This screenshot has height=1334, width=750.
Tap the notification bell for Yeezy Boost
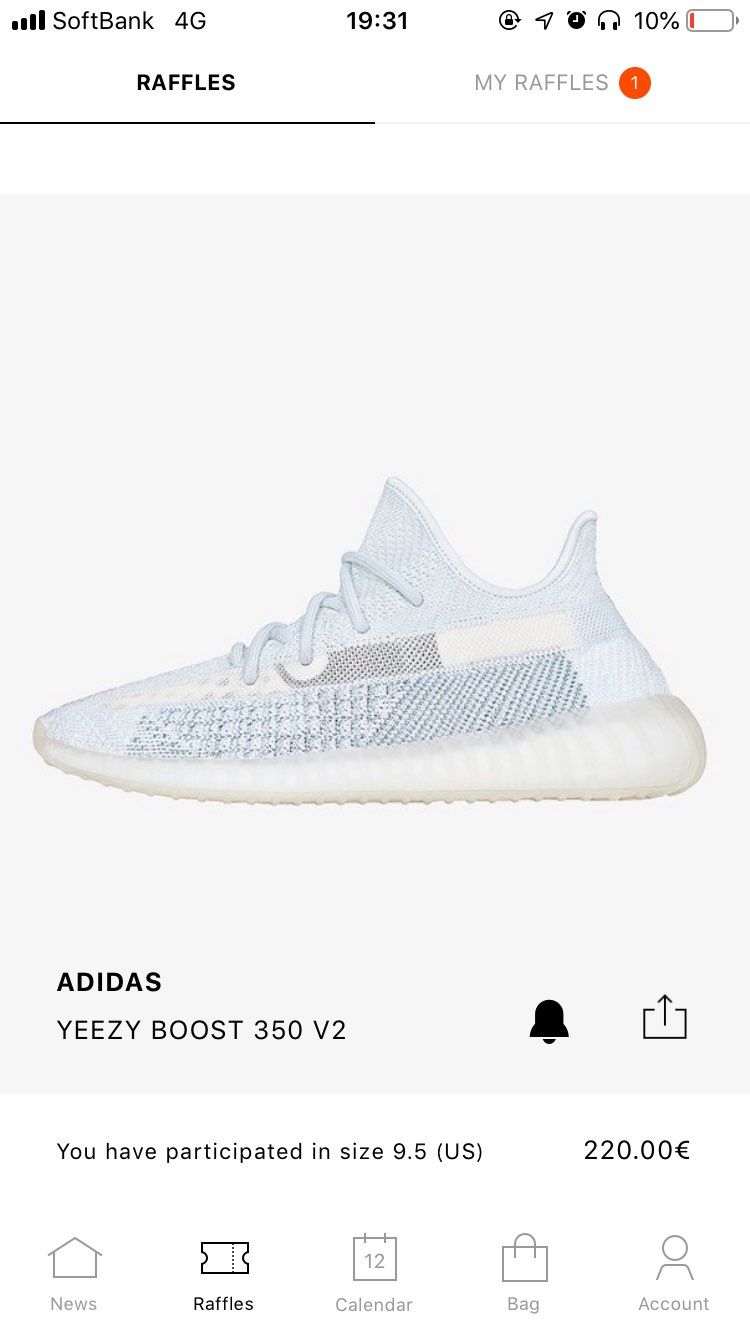549,1021
